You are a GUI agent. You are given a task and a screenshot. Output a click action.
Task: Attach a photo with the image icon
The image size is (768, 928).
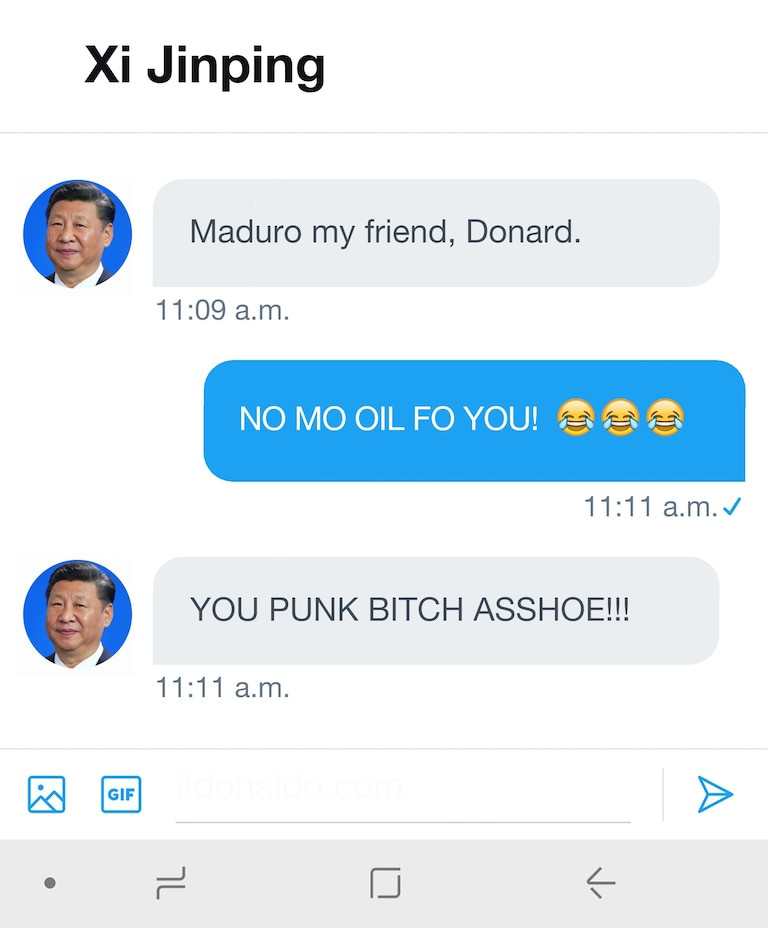coord(46,794)
